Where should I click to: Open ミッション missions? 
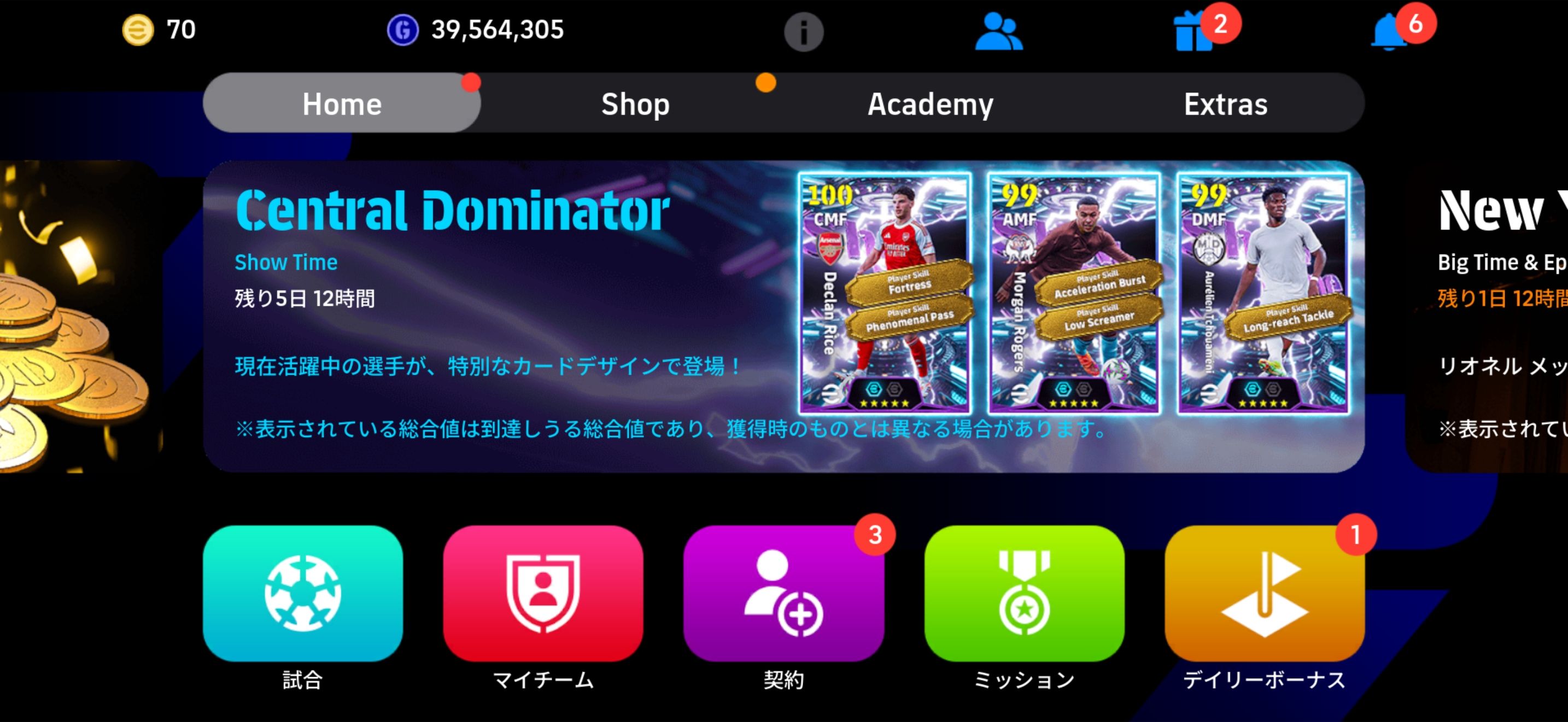(x=1024, y=593)
